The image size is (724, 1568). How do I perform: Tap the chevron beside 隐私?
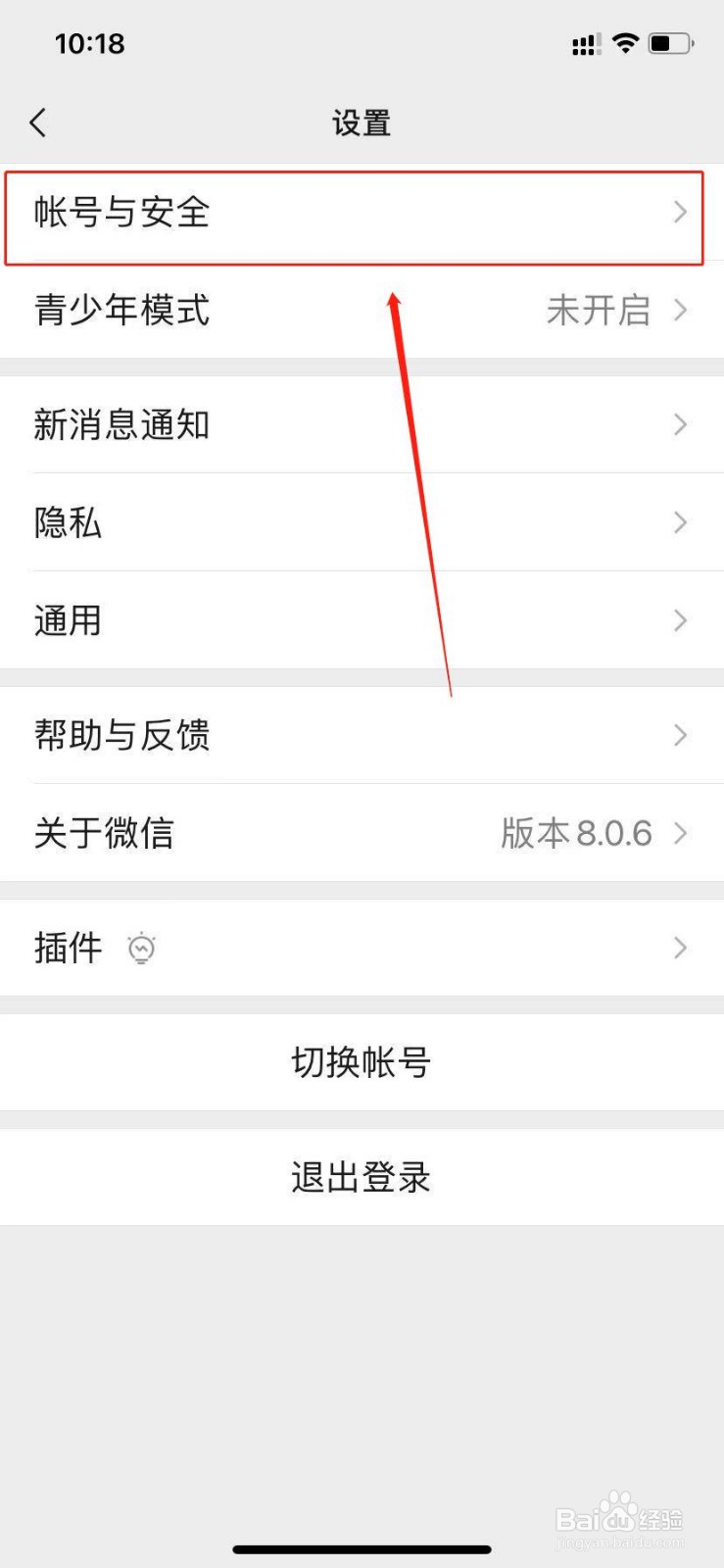tap(680, 523)
